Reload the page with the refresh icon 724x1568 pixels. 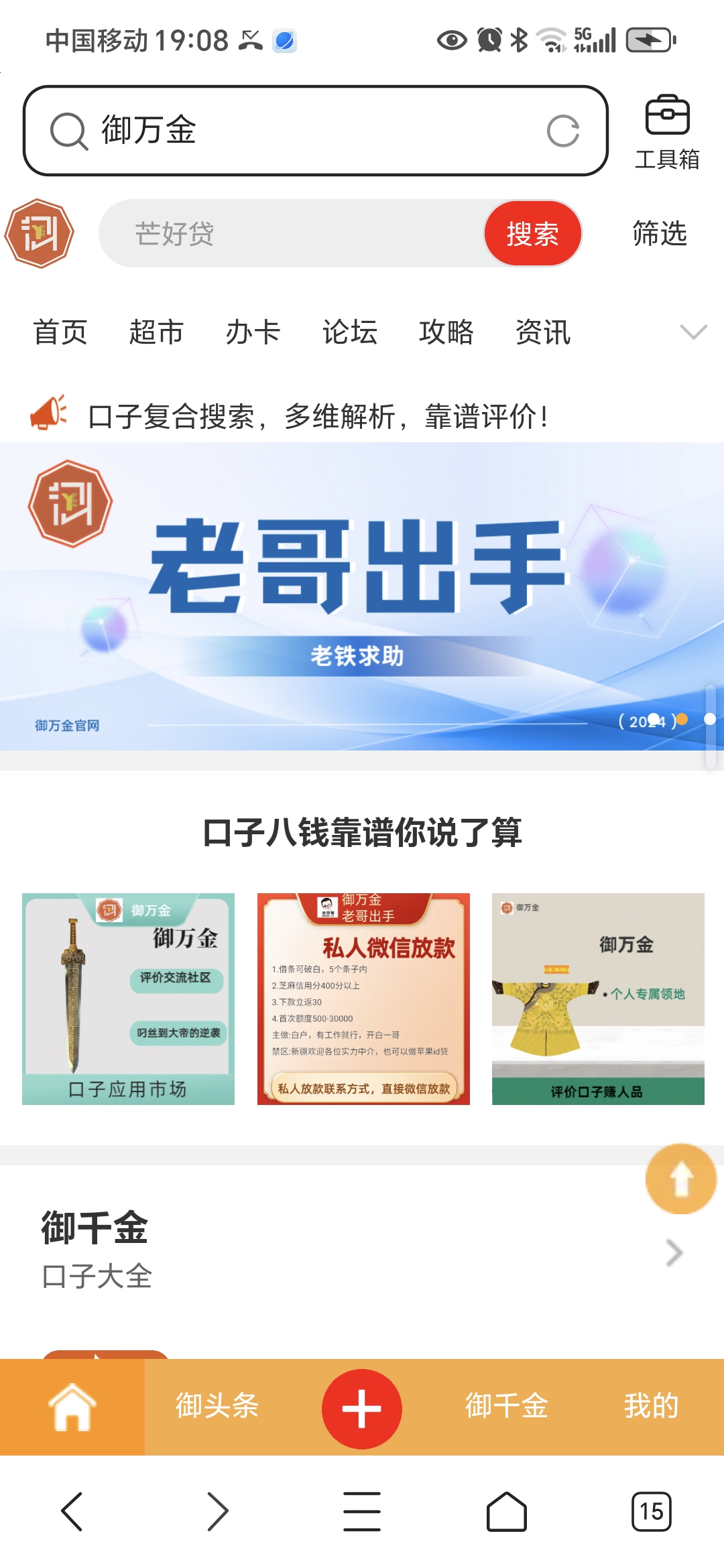click(562, 131)
